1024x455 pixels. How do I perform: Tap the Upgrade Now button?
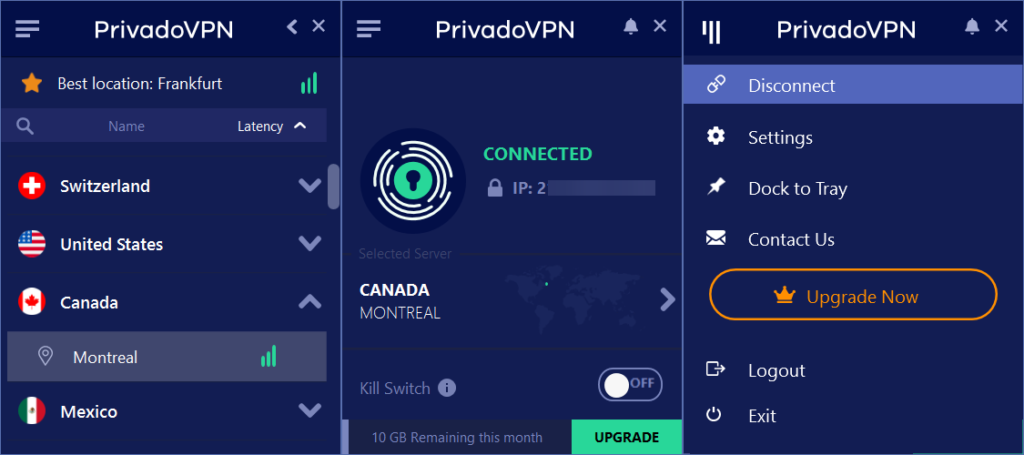pyautogui.click(x=853, y=296)
